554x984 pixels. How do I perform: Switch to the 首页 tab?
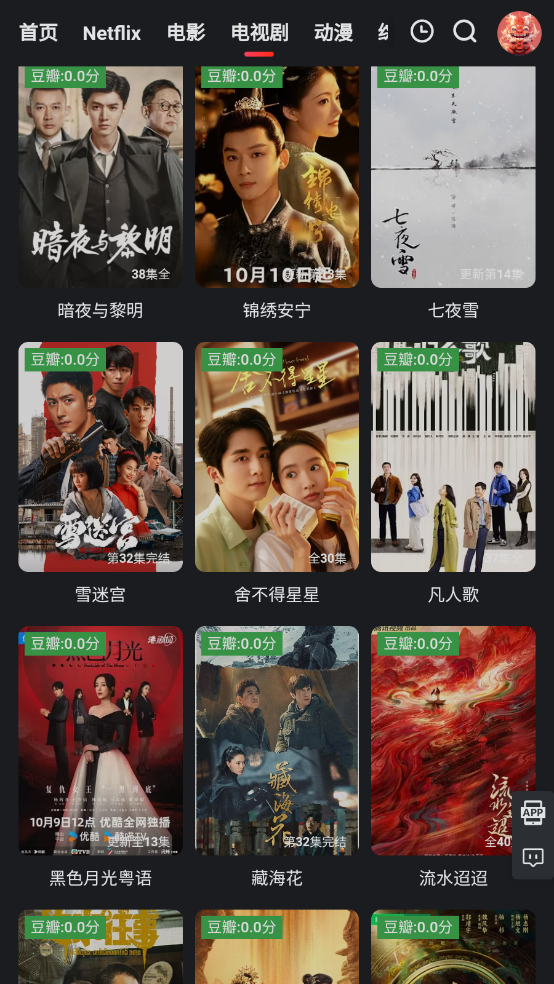coord(38,33)
